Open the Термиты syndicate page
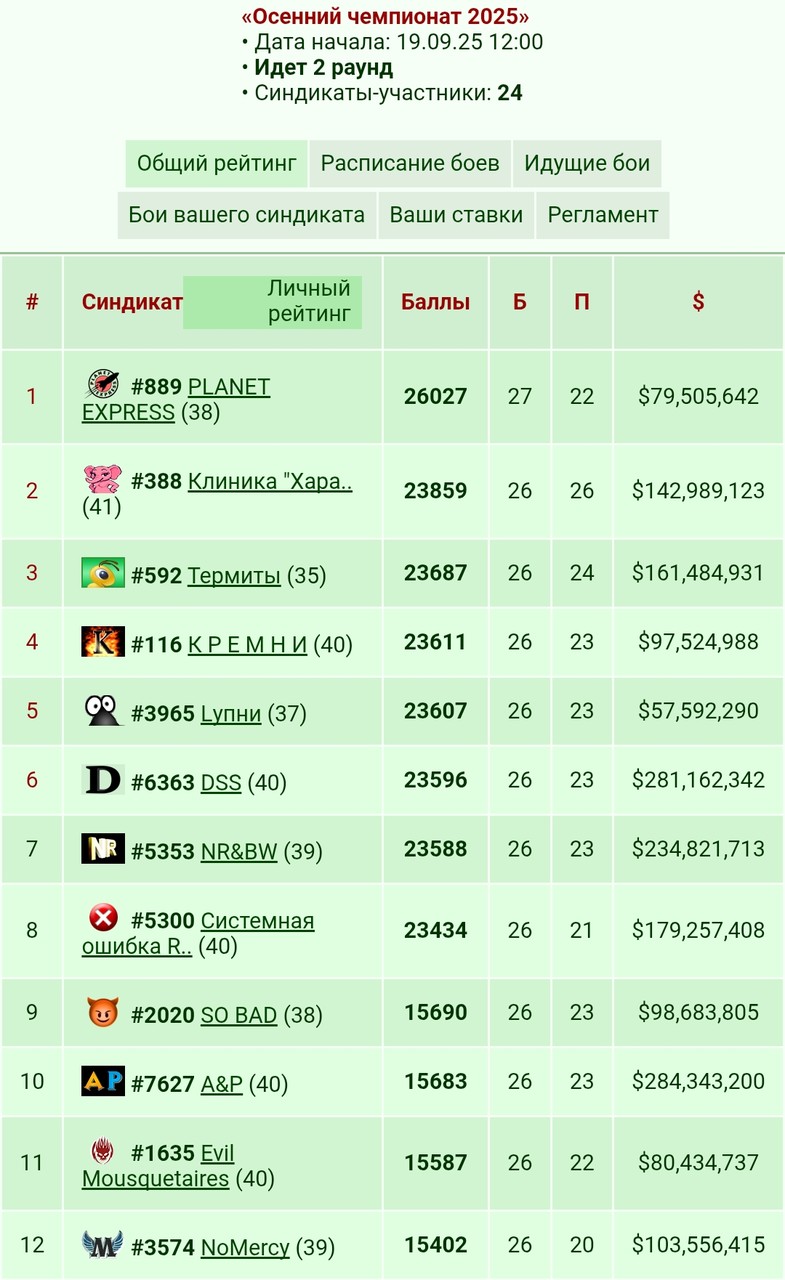 234,576
